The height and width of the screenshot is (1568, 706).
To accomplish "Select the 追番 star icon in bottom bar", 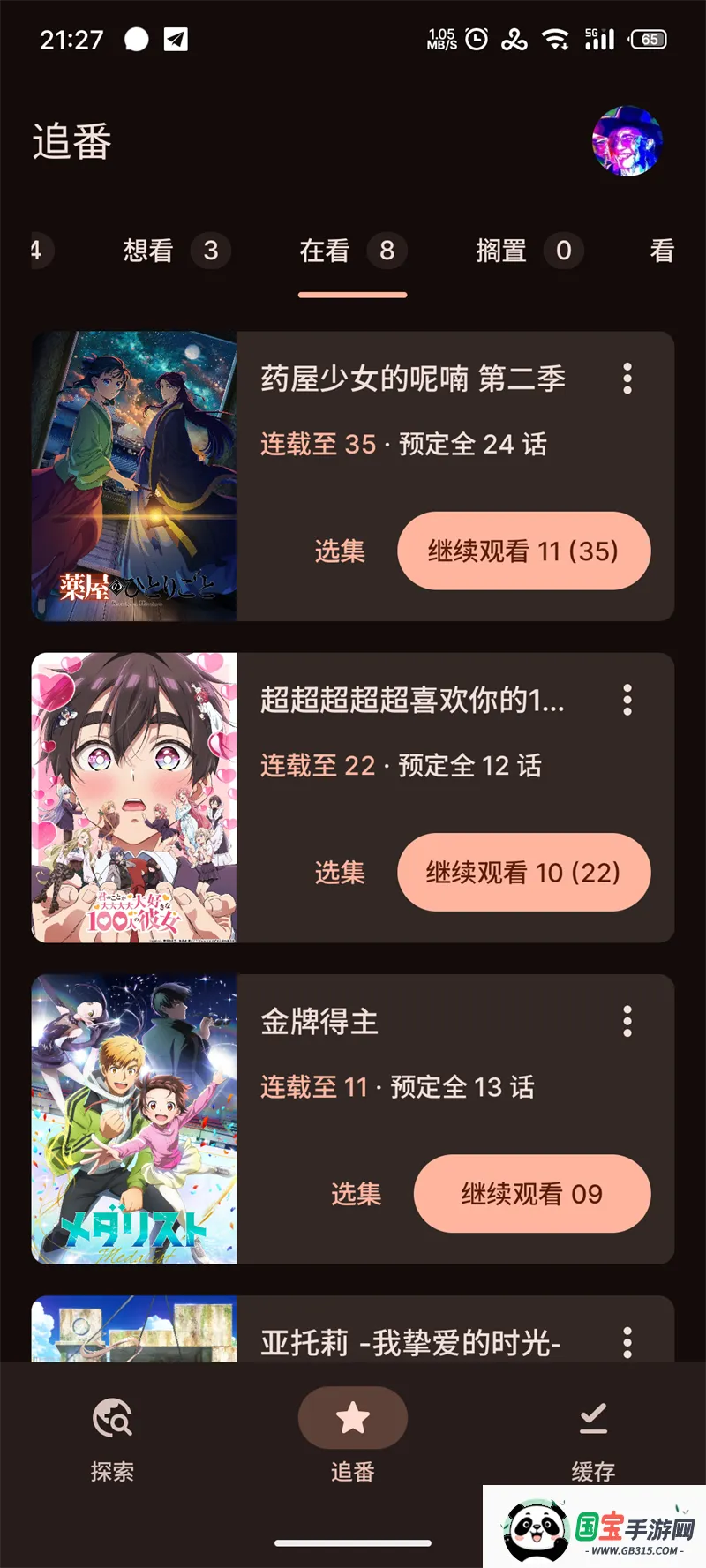I will (x=352, y=1417).
